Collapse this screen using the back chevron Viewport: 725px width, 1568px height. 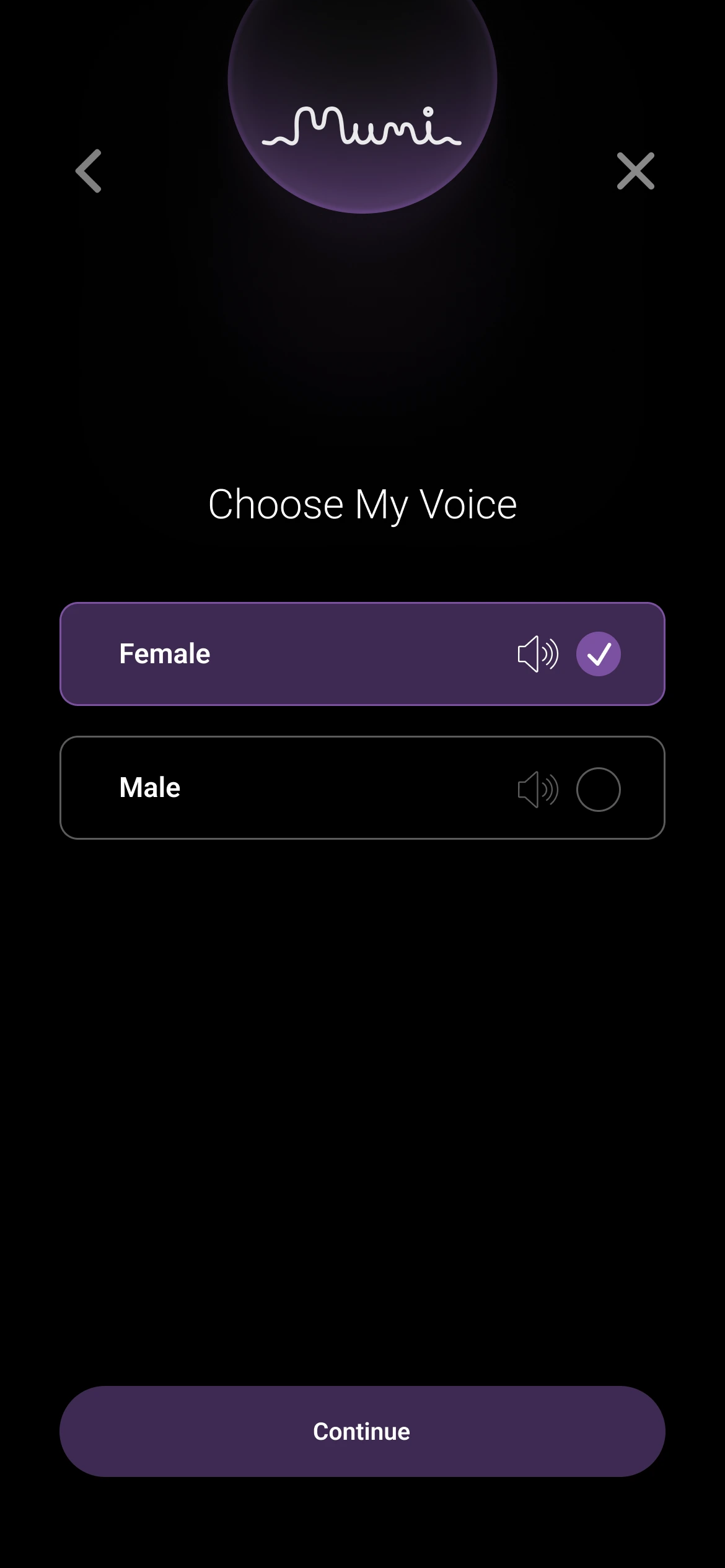tap(88, 171)
